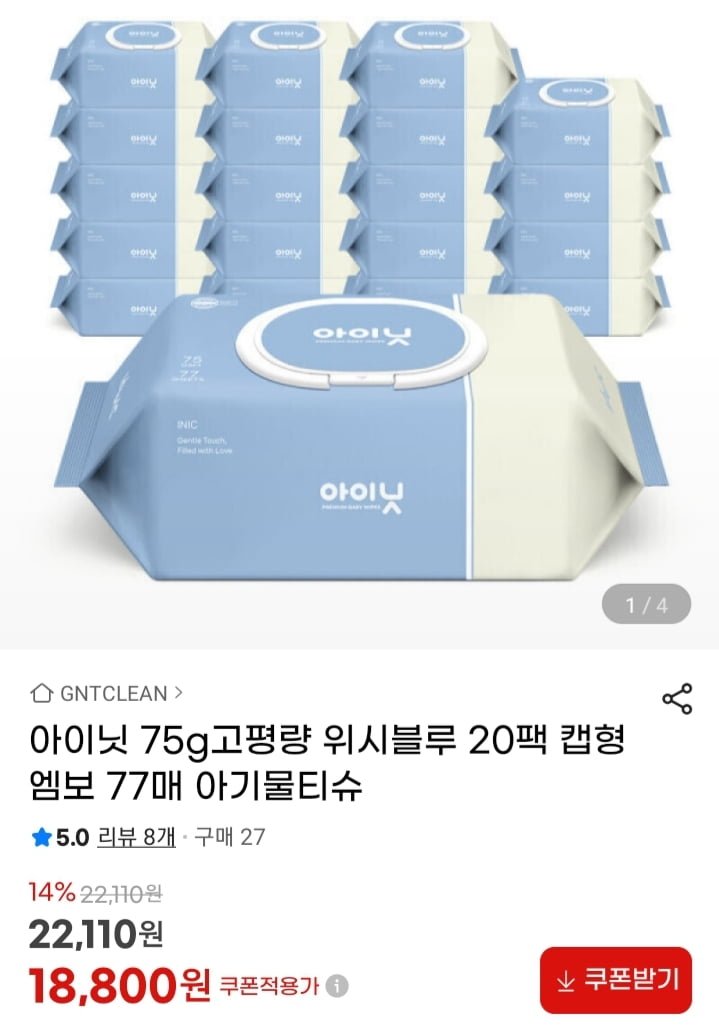
Task: Open the product image gallery
Action: 359,320
